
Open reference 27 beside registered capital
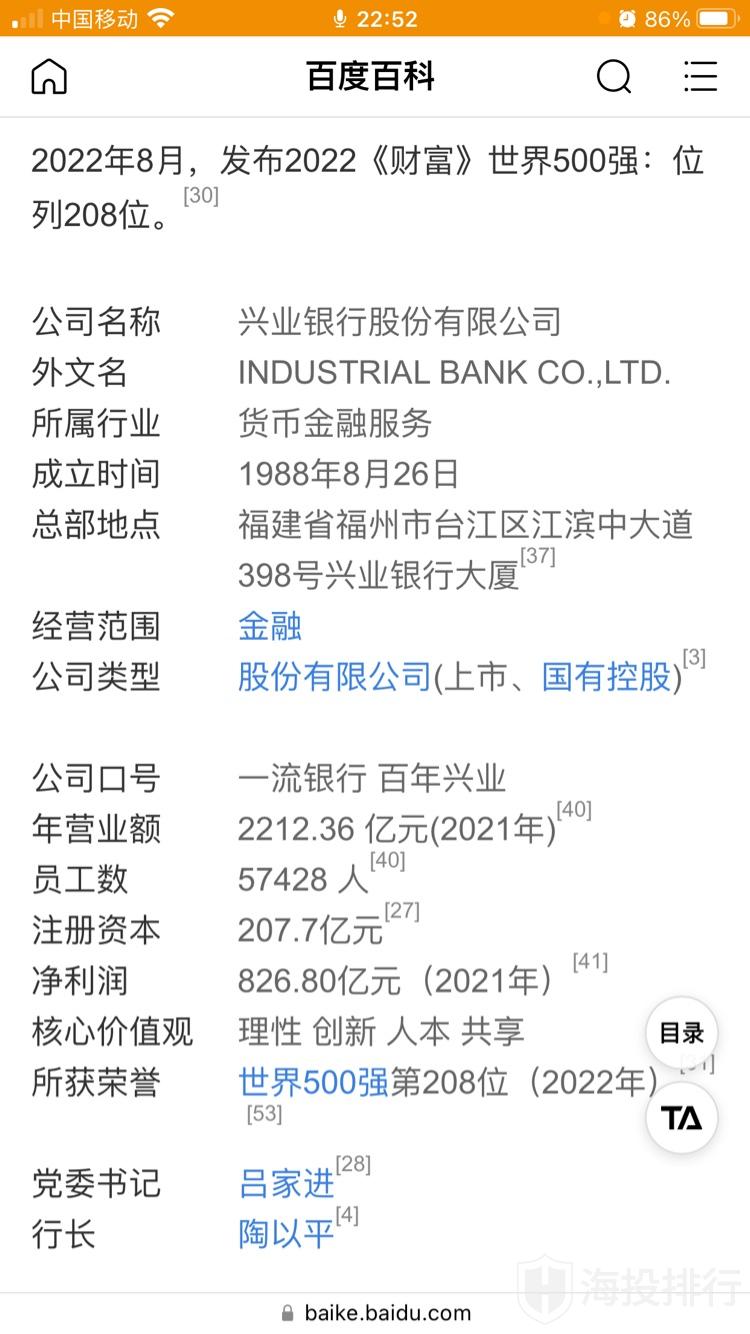[x=402, y=911]
